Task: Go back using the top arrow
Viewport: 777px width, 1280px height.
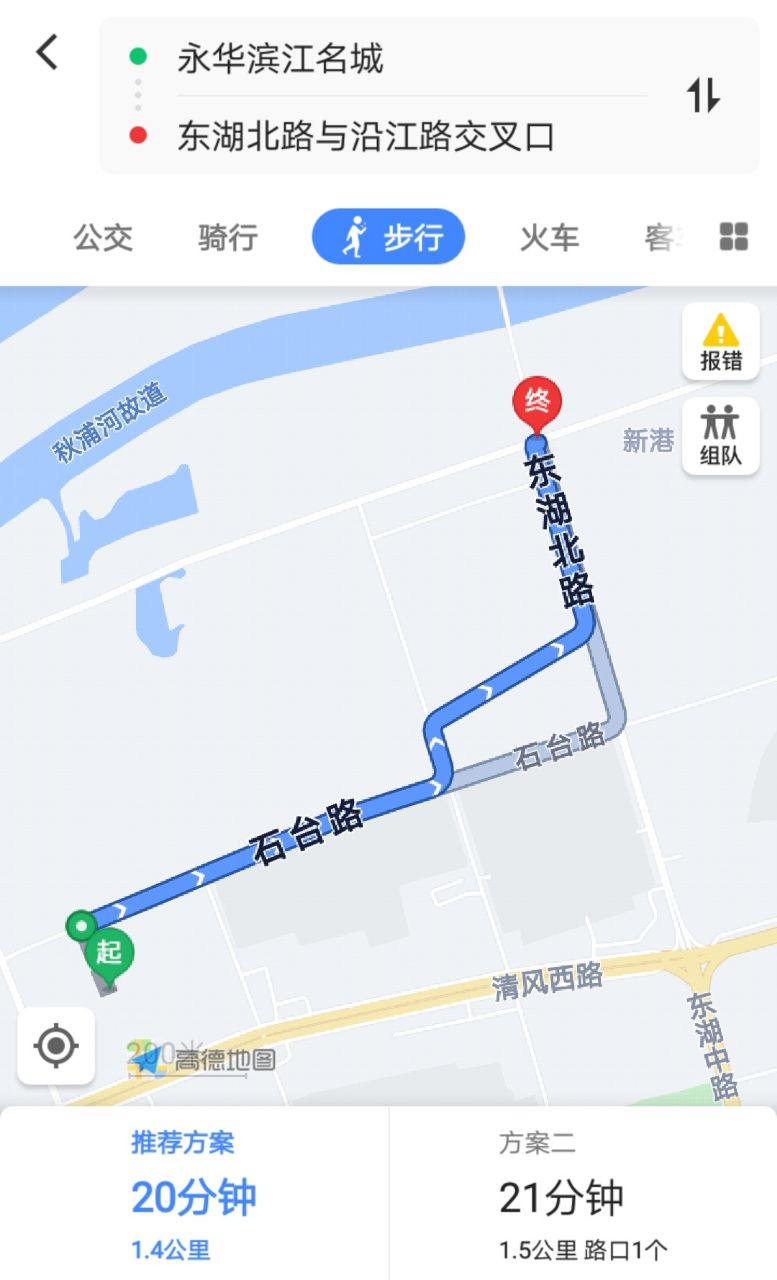Action: [x=47, y=52]
